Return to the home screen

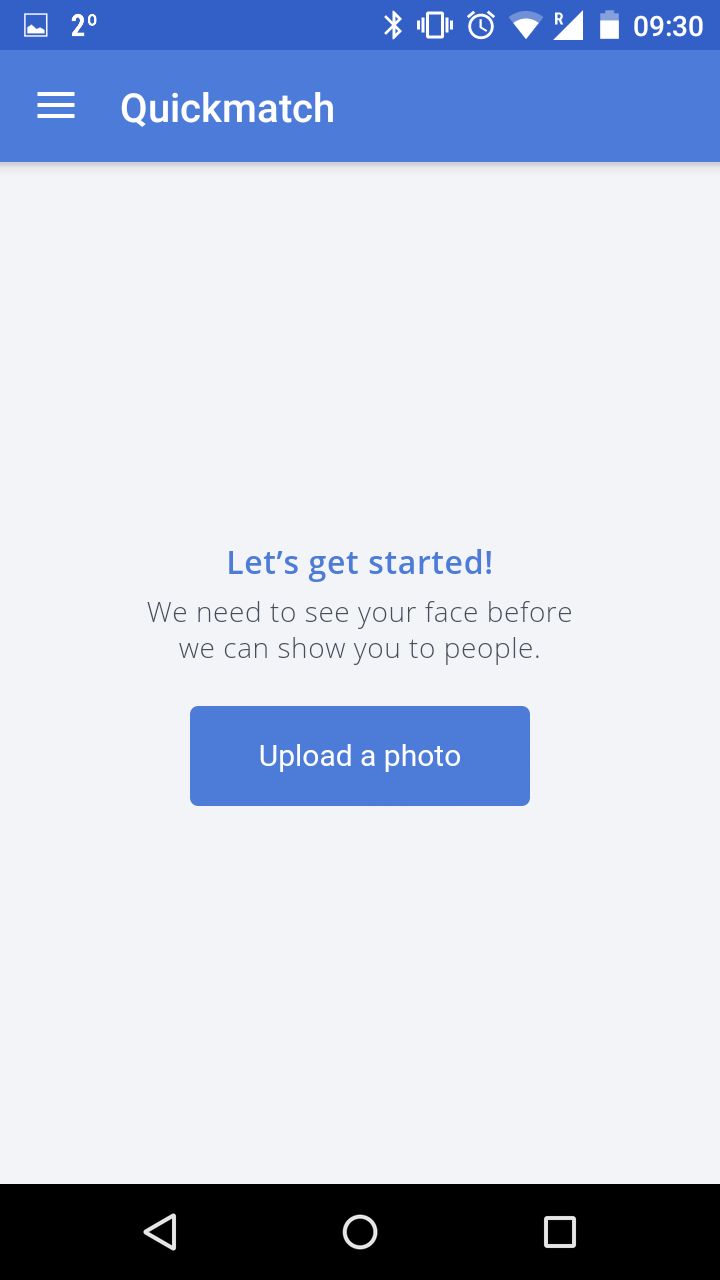[360, 1232]
